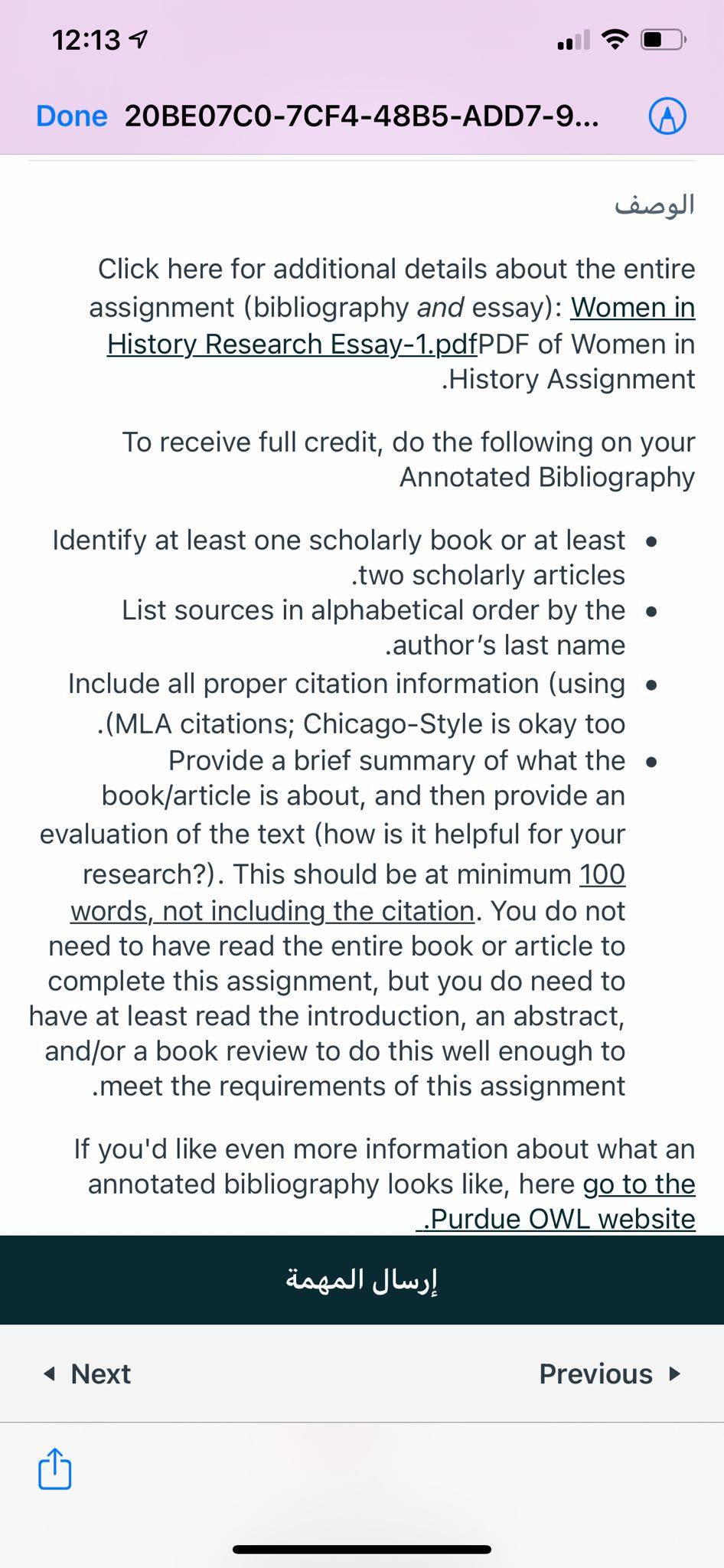Go to the Previous item
This screenshot has height=1568, width=724.
coord(610,1374)
